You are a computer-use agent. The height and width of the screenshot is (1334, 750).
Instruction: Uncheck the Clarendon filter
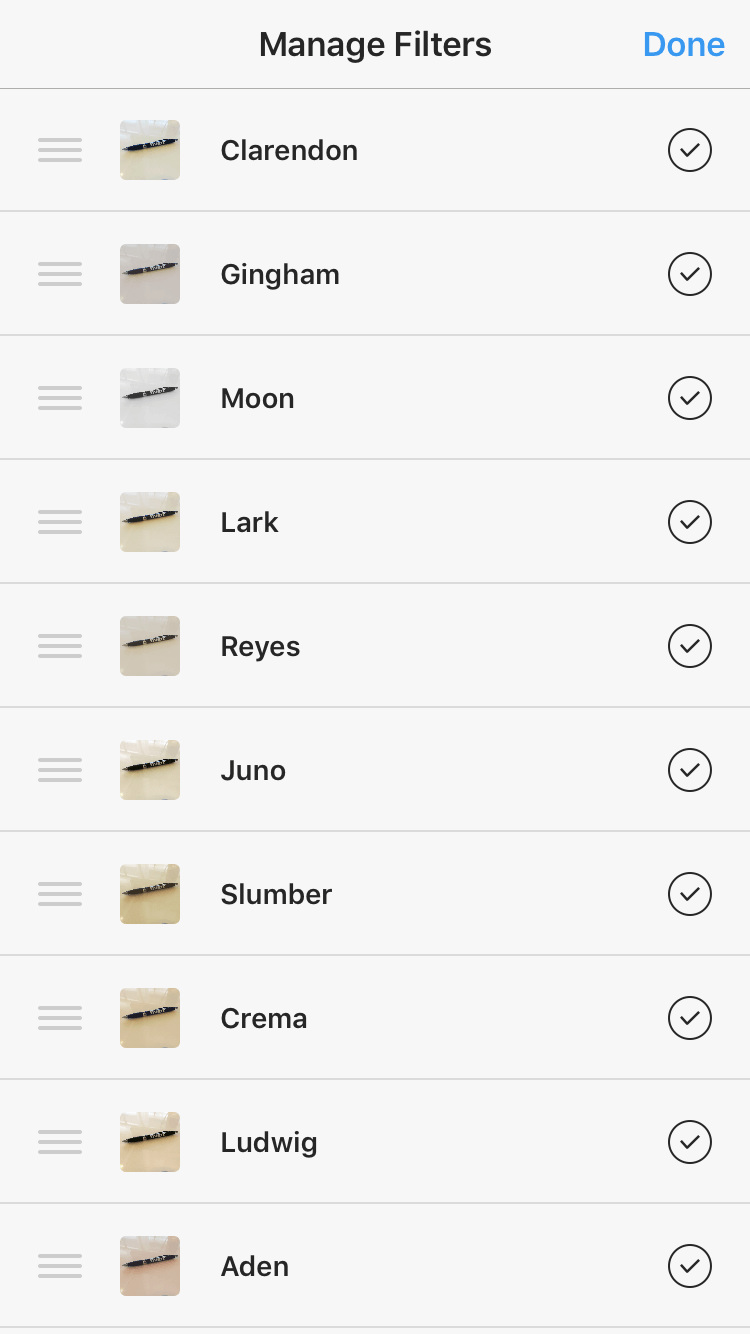pos(689,151)
